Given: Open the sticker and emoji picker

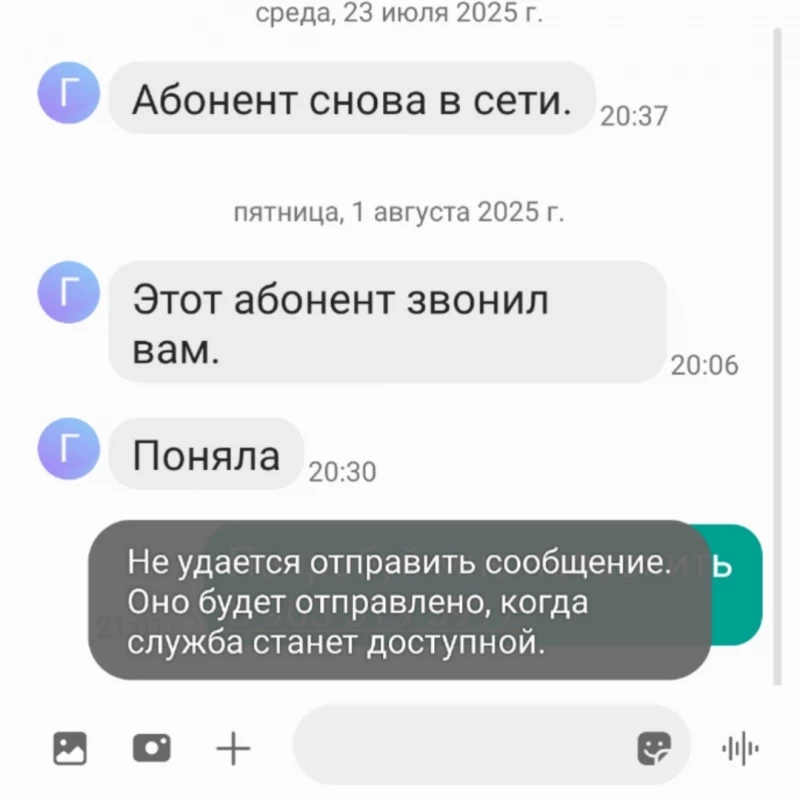Looking at the screenshot, I should pos(654,747).
